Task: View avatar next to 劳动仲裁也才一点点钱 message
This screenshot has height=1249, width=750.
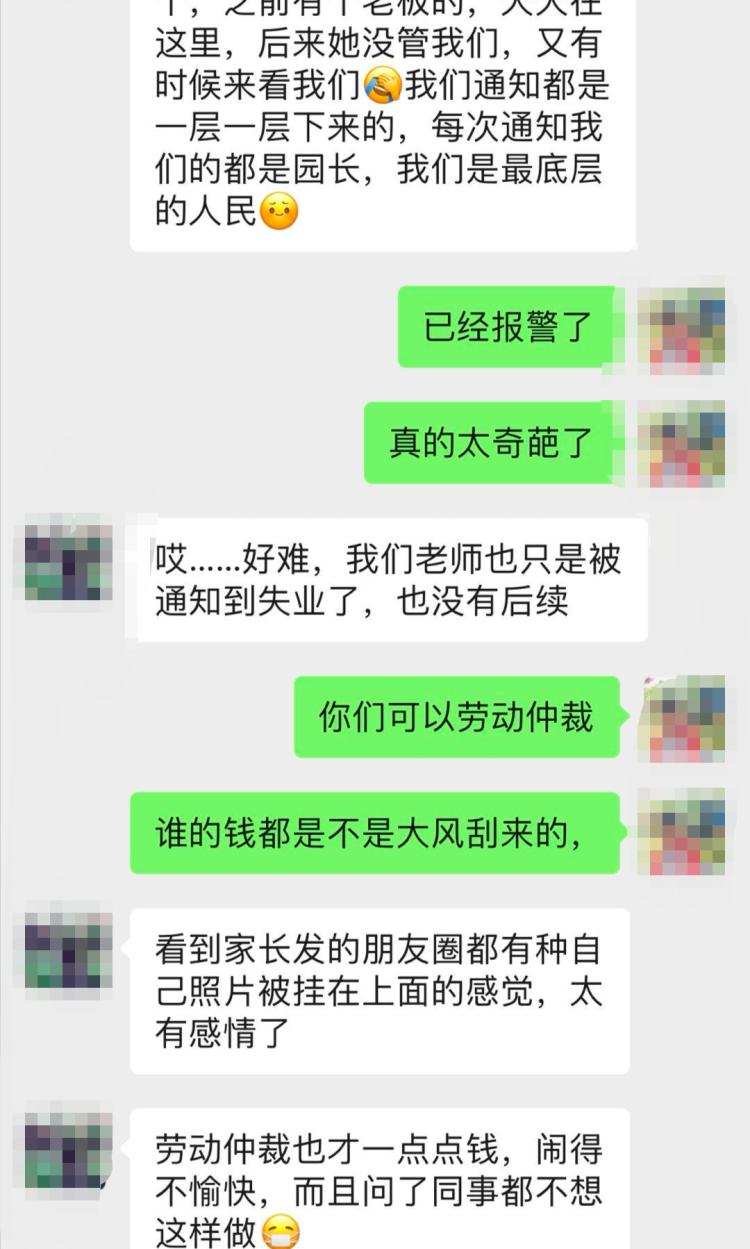Action: 68,1148
